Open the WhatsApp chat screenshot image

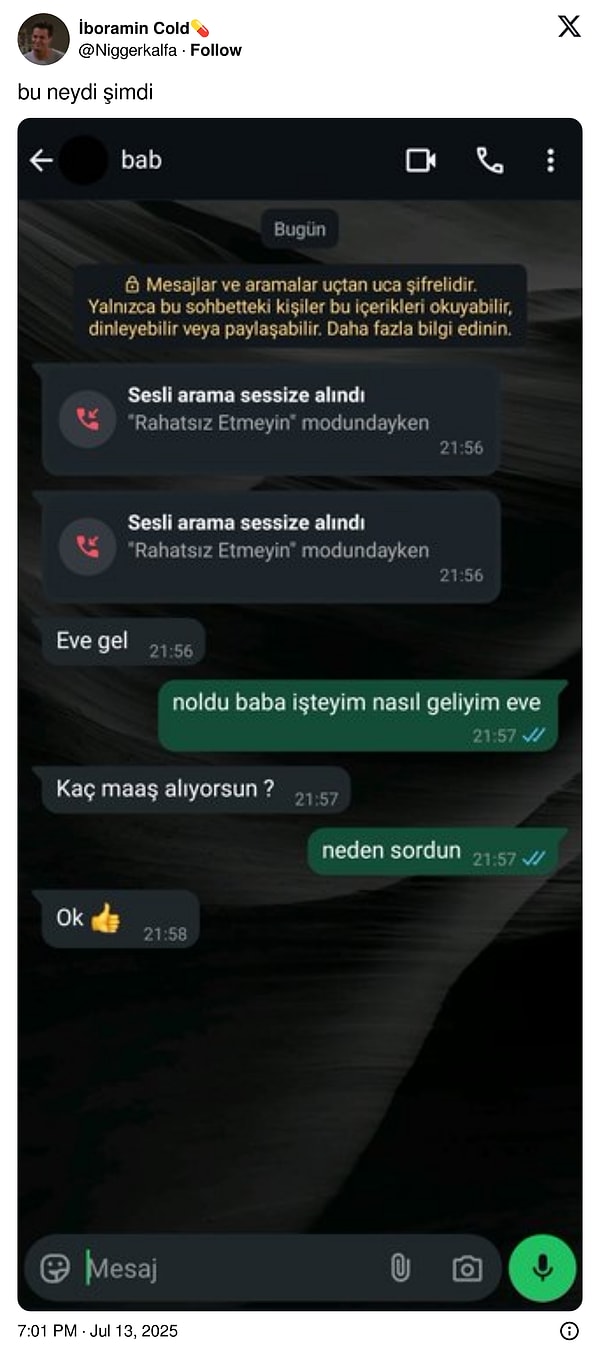point(300,714)
